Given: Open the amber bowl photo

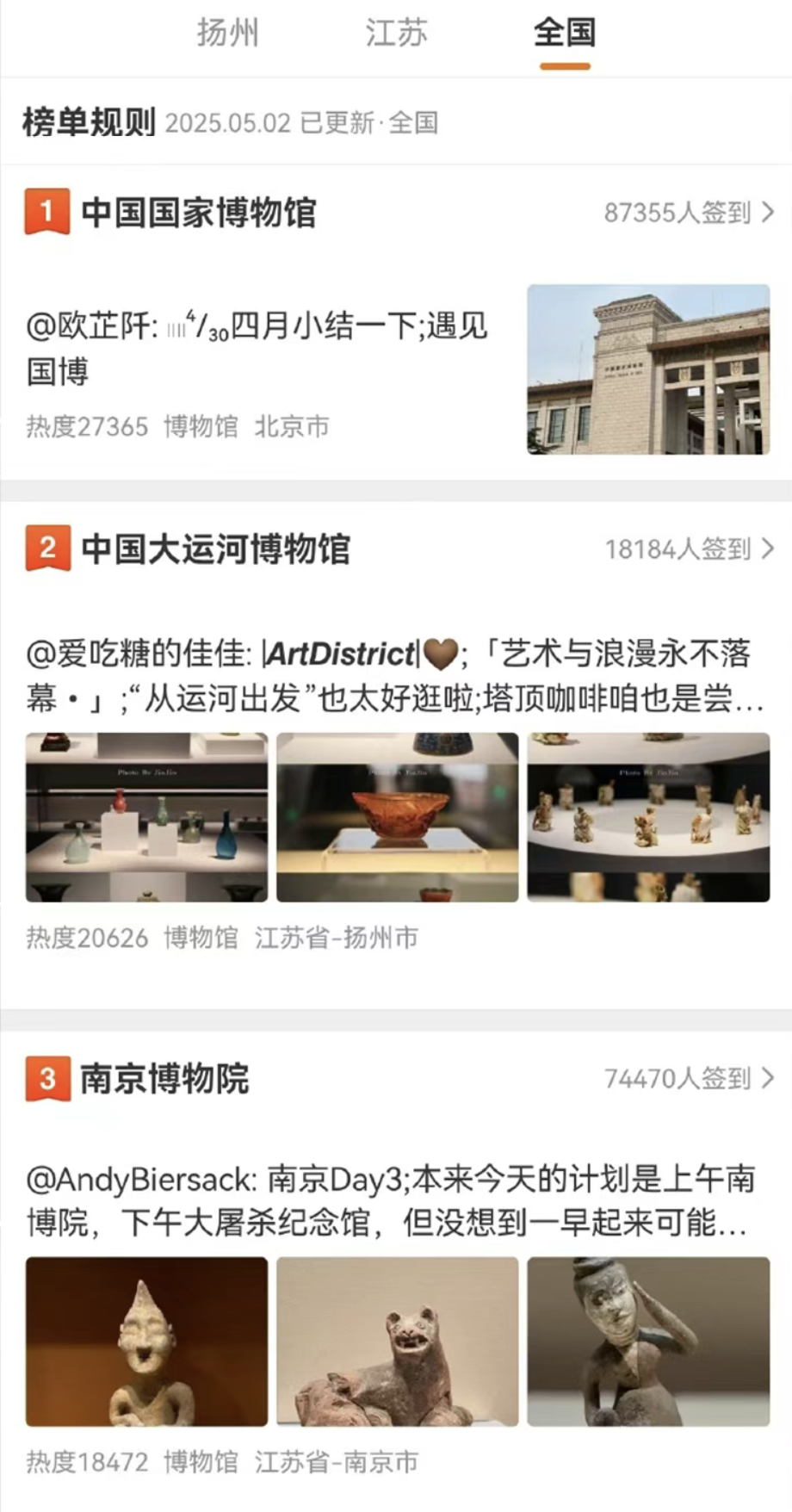Looking at the screenshot, I should pos(397,817).
